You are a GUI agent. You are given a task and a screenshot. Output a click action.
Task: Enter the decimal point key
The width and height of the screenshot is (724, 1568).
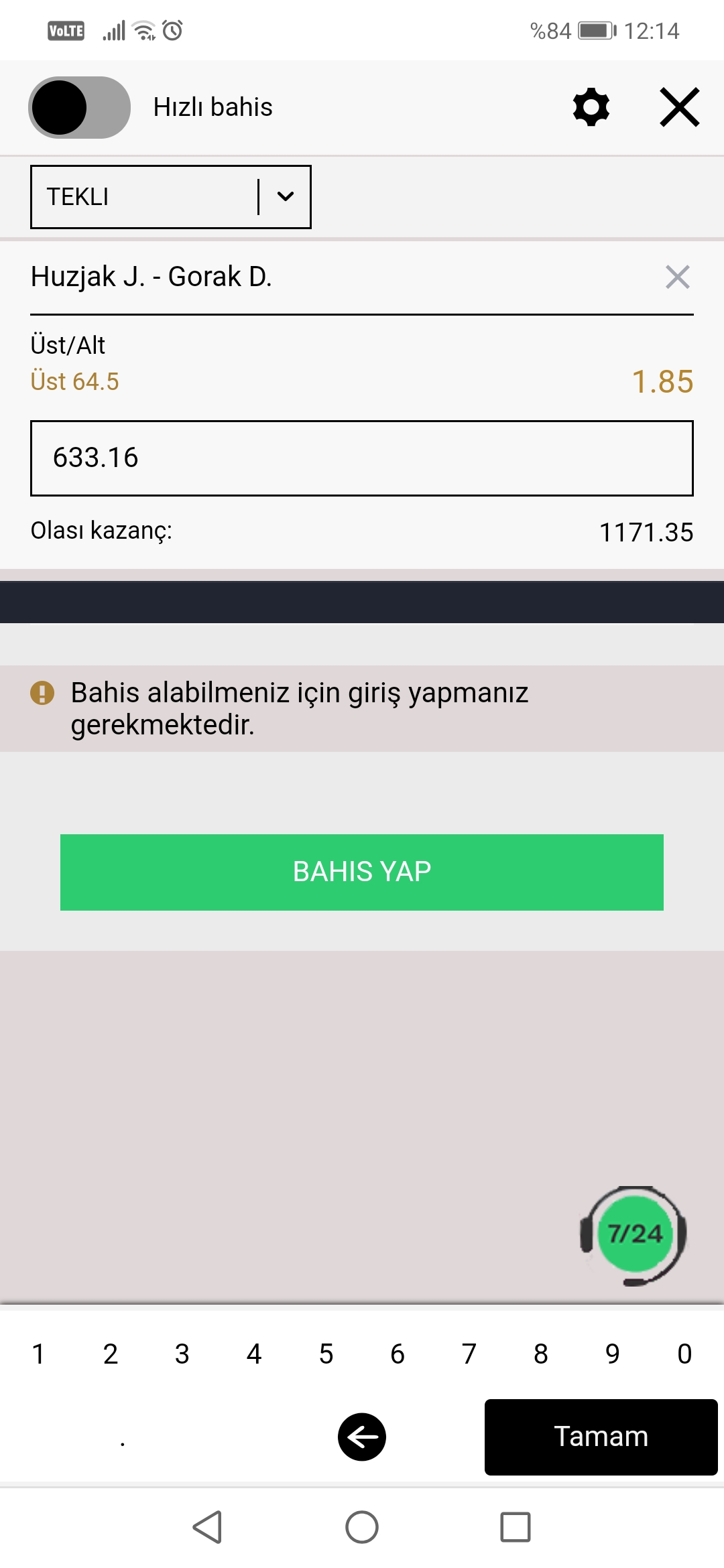coord(123,1438)
